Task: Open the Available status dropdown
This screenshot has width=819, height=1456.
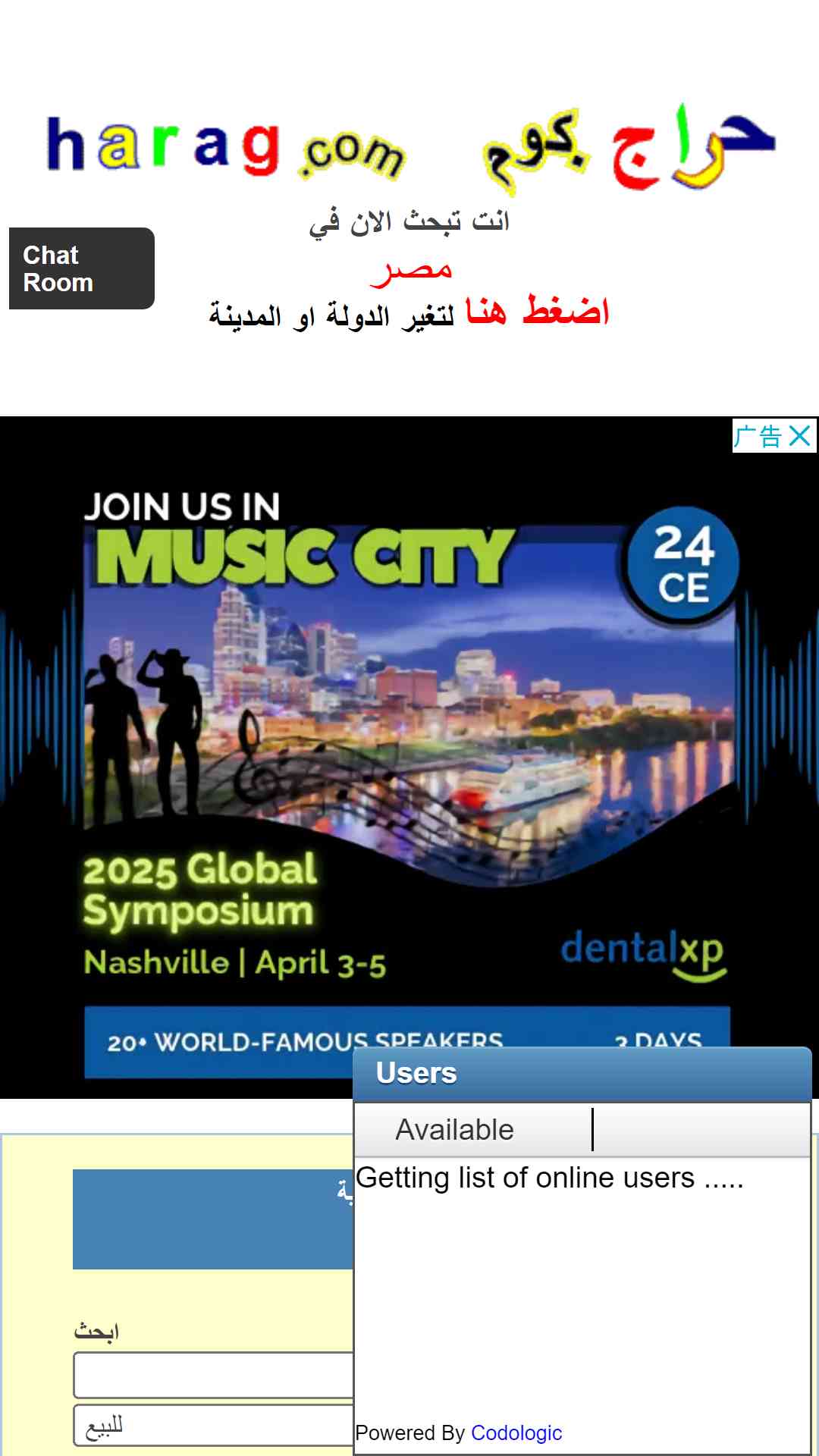Action: (474, 1130)
